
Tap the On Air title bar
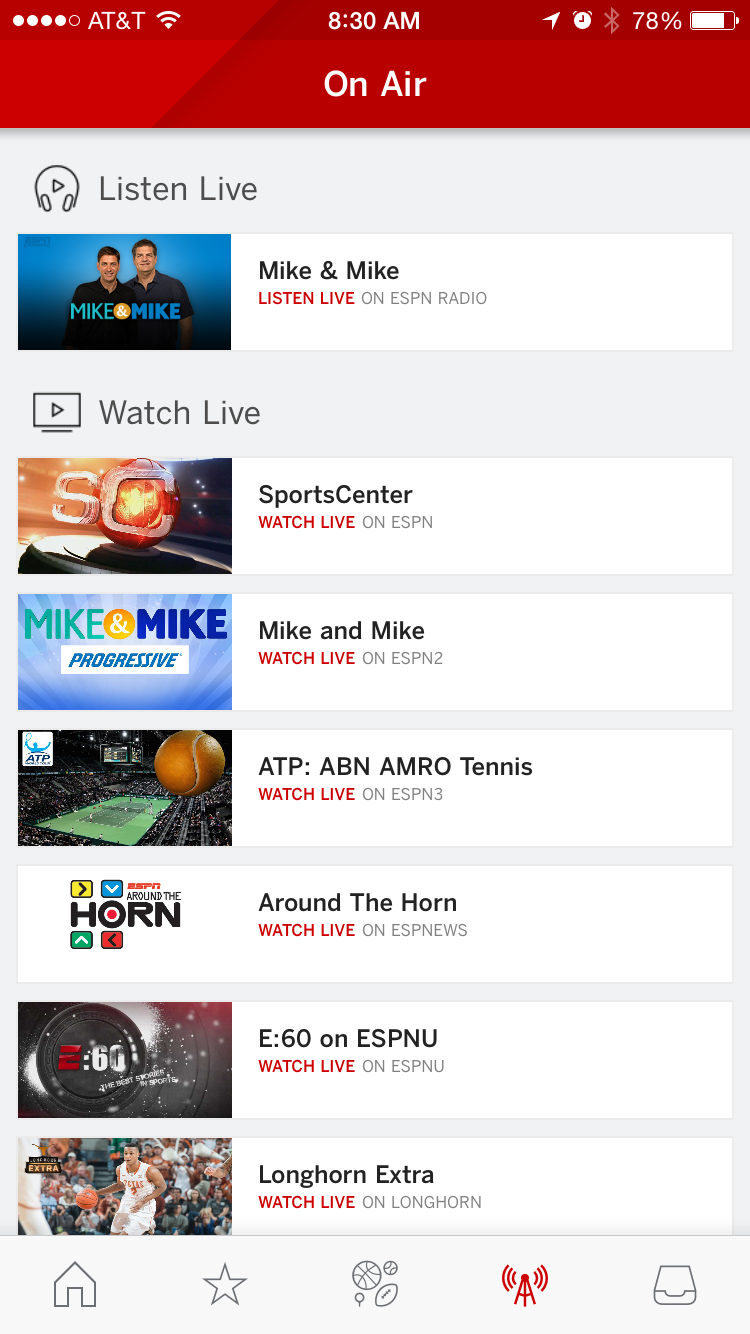click(x=375, y=84)
